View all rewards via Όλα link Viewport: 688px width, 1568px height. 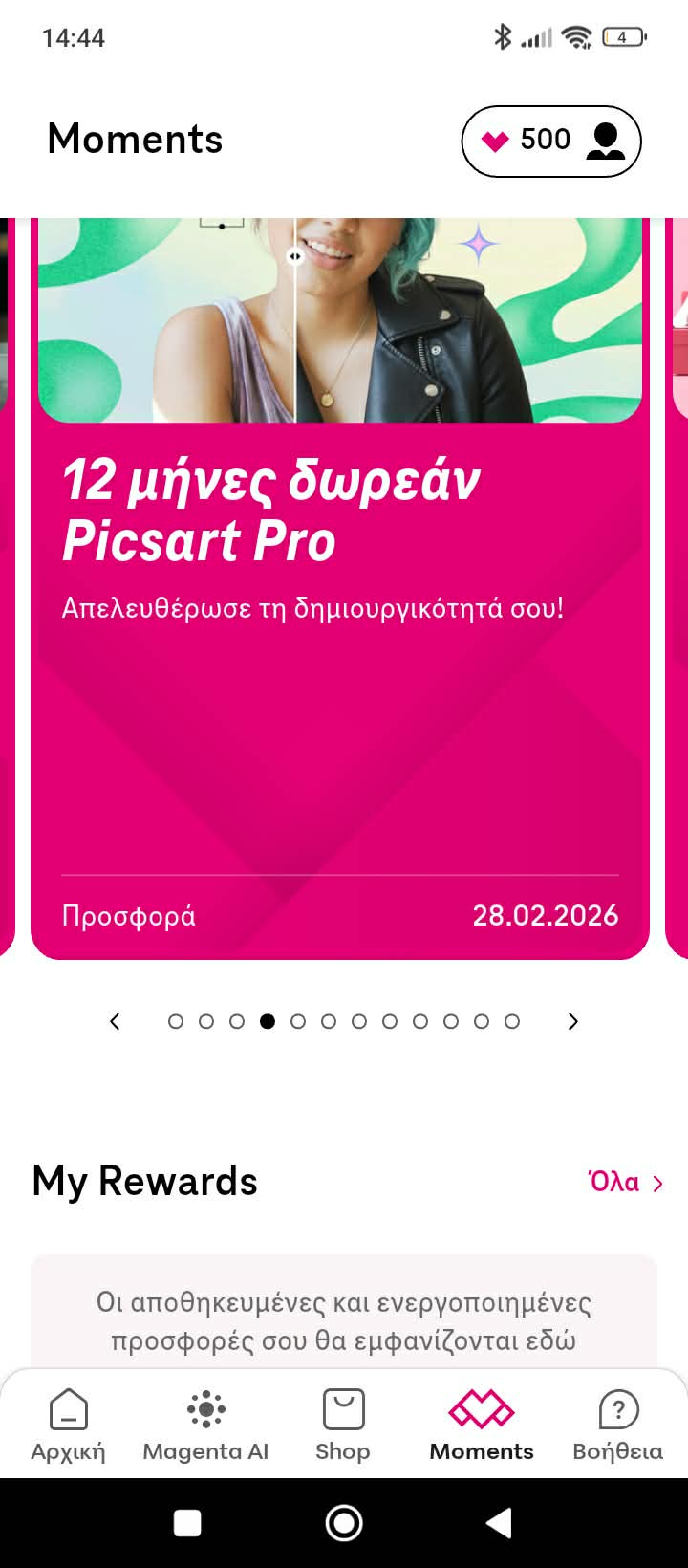point(626,1183)
